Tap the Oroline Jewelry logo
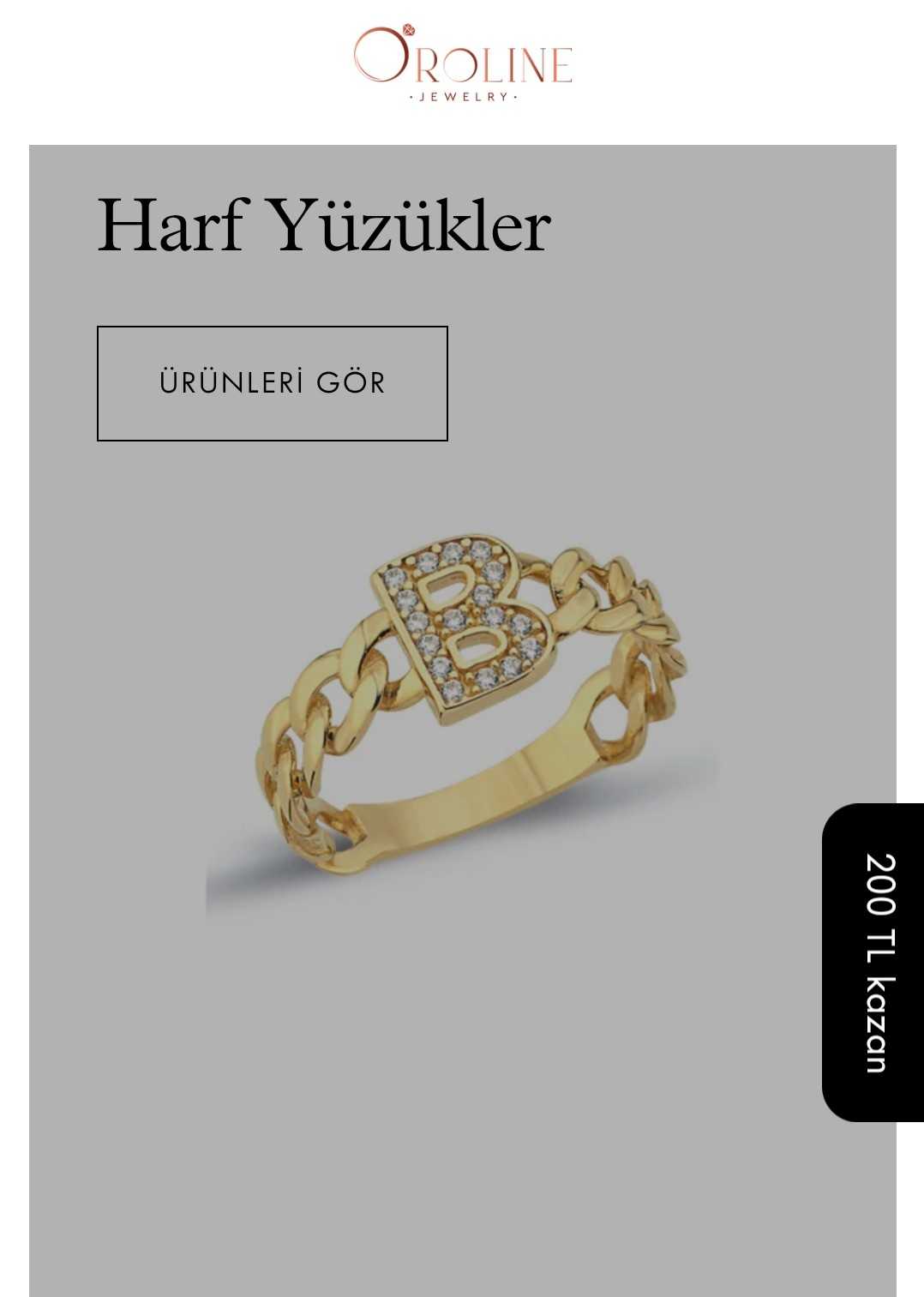The width and height of the screenshot is (924, 1297). point(463,64)
